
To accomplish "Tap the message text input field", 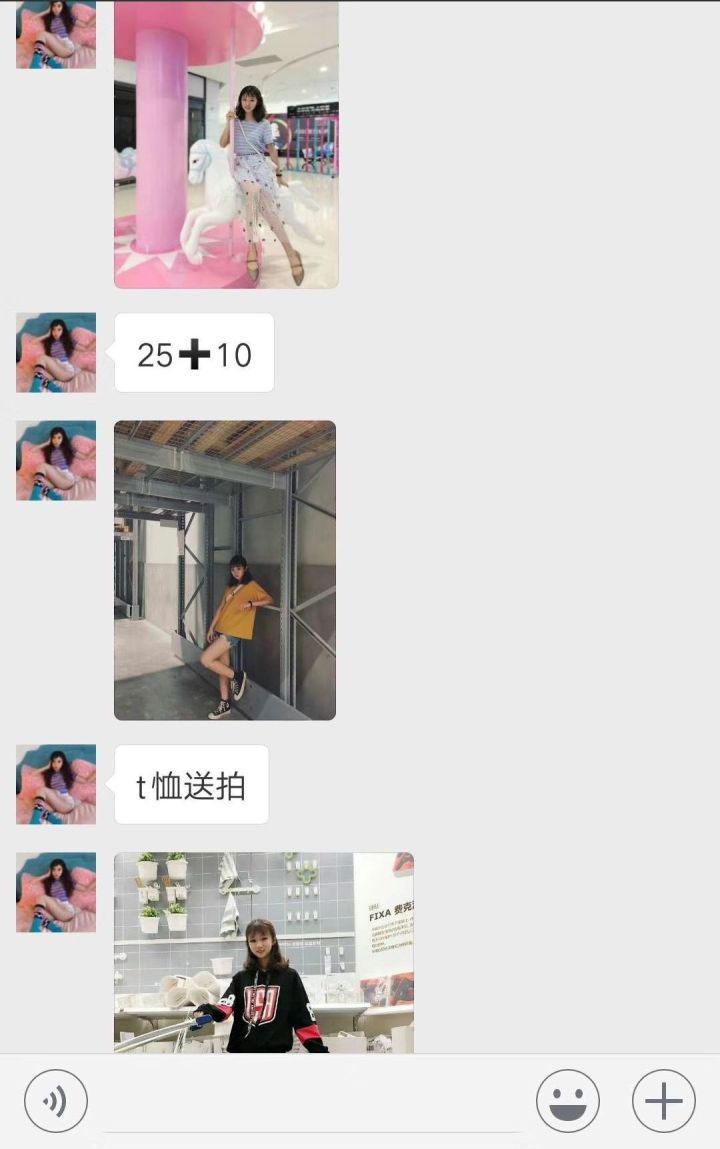I will pos(310,1103).
